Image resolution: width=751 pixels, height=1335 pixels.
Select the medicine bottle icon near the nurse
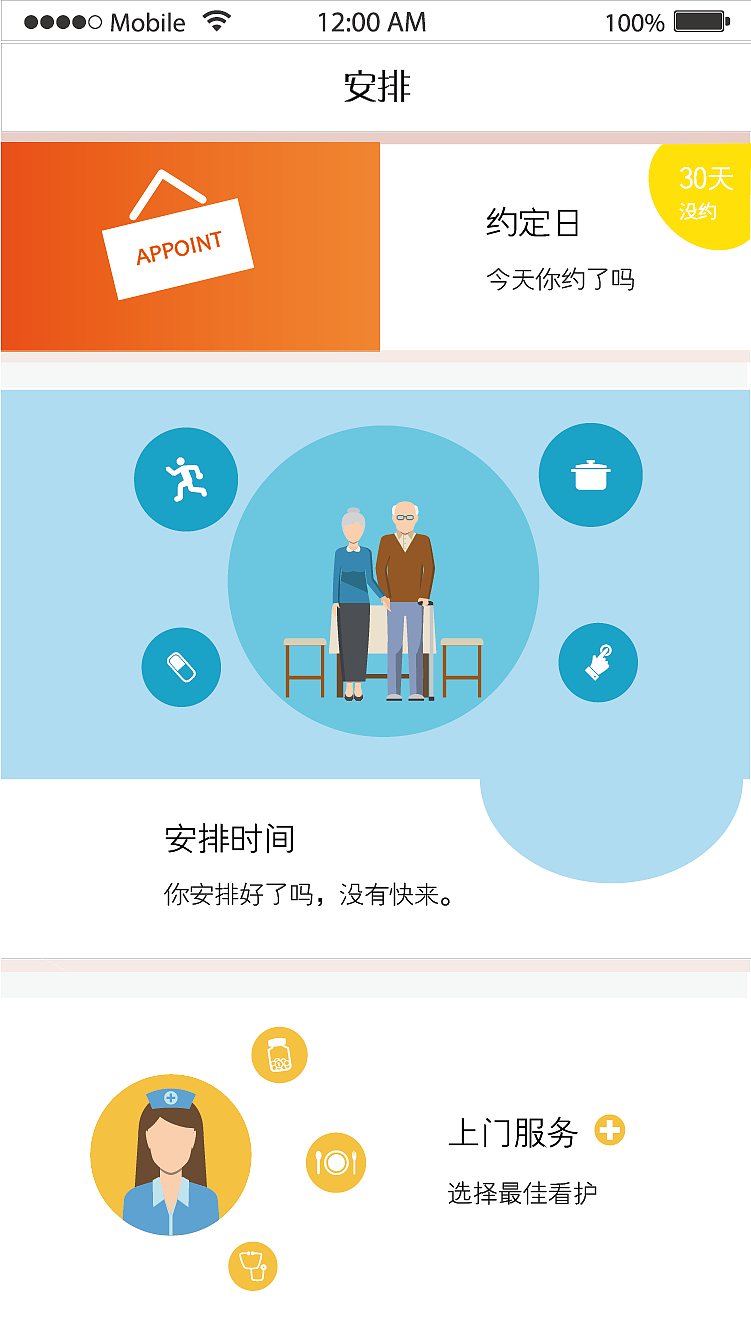278,1055
